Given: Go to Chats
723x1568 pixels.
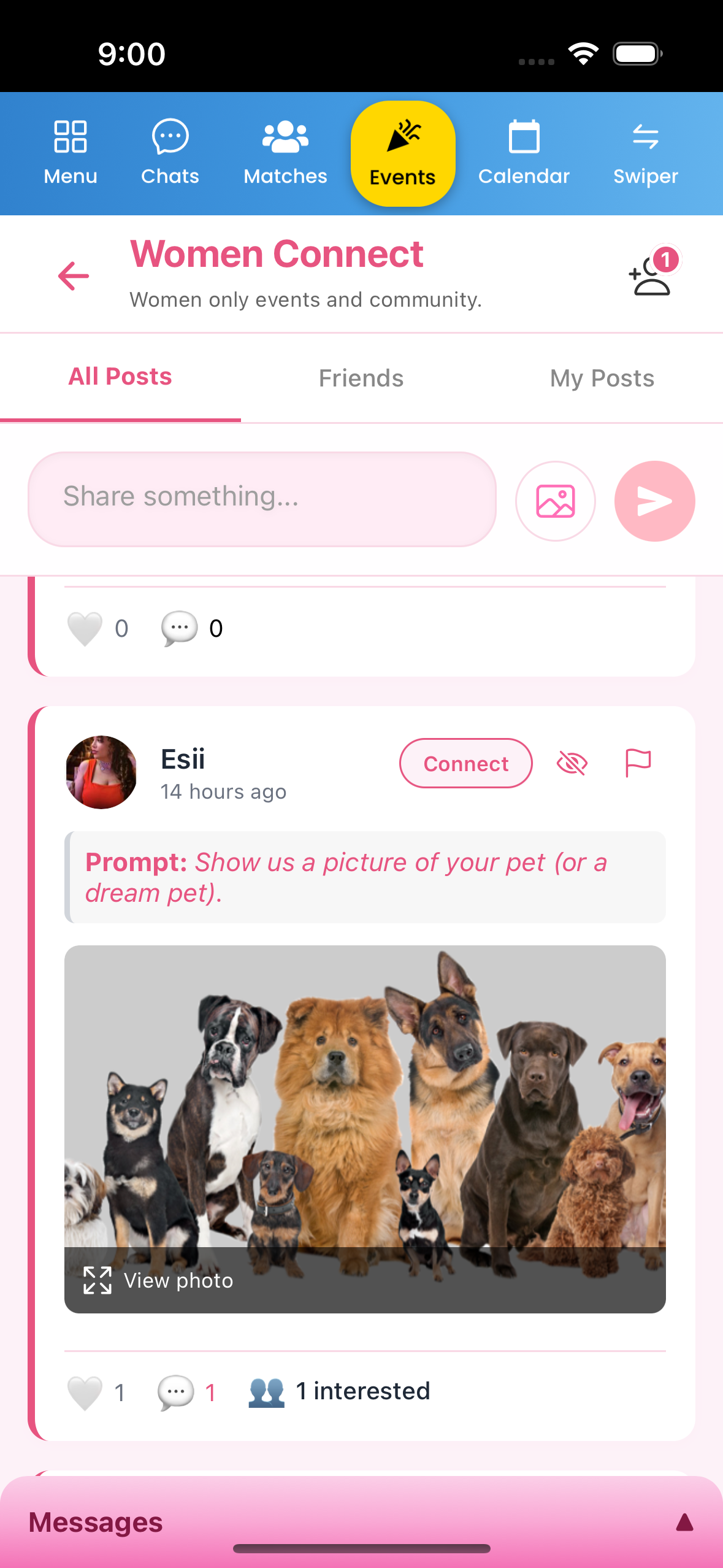Looking at the screenshot, I should [170, 153].
